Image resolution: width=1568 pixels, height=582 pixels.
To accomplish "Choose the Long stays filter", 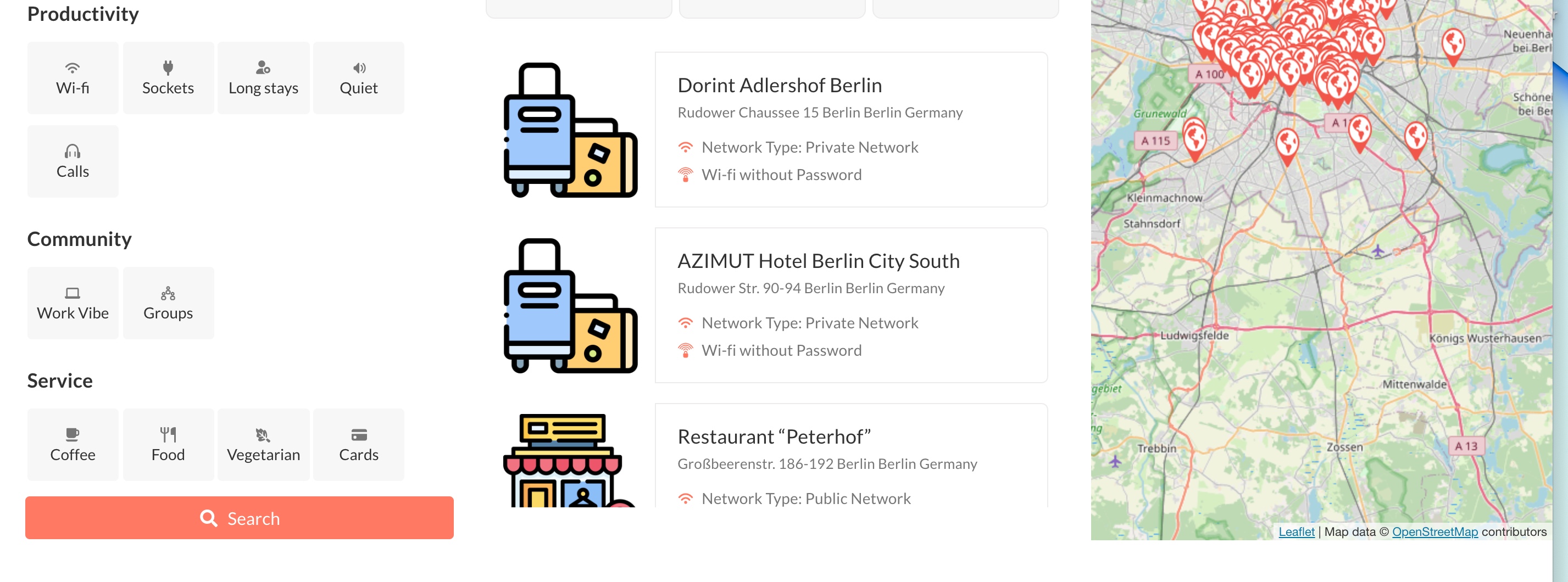I will point(263,78).
